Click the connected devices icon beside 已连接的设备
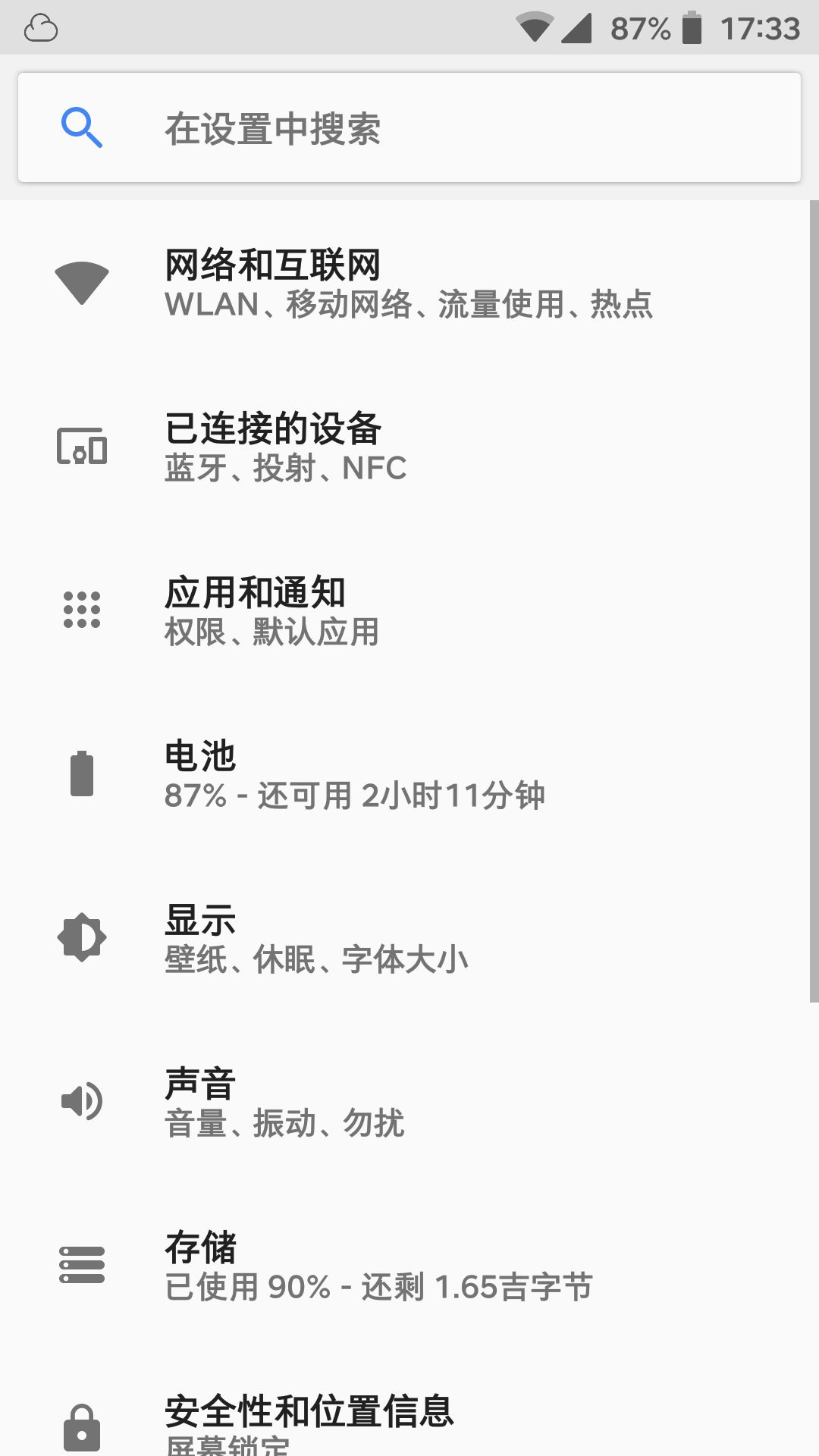Screen dimensions: 819x1456 [x=82, y=447]
